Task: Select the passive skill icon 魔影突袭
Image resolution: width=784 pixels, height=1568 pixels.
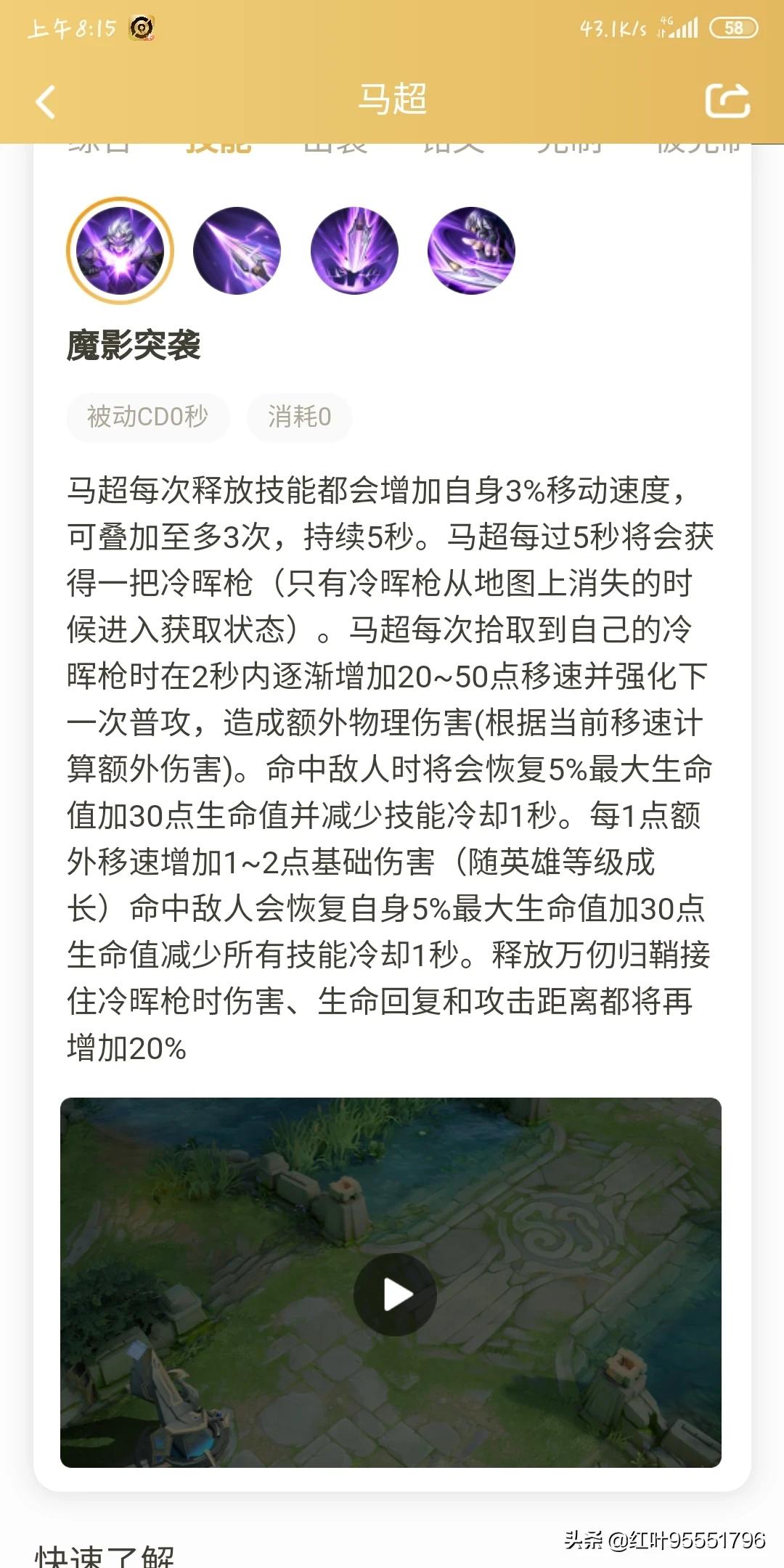Action: pyautogui.click(x=120, y=250)
